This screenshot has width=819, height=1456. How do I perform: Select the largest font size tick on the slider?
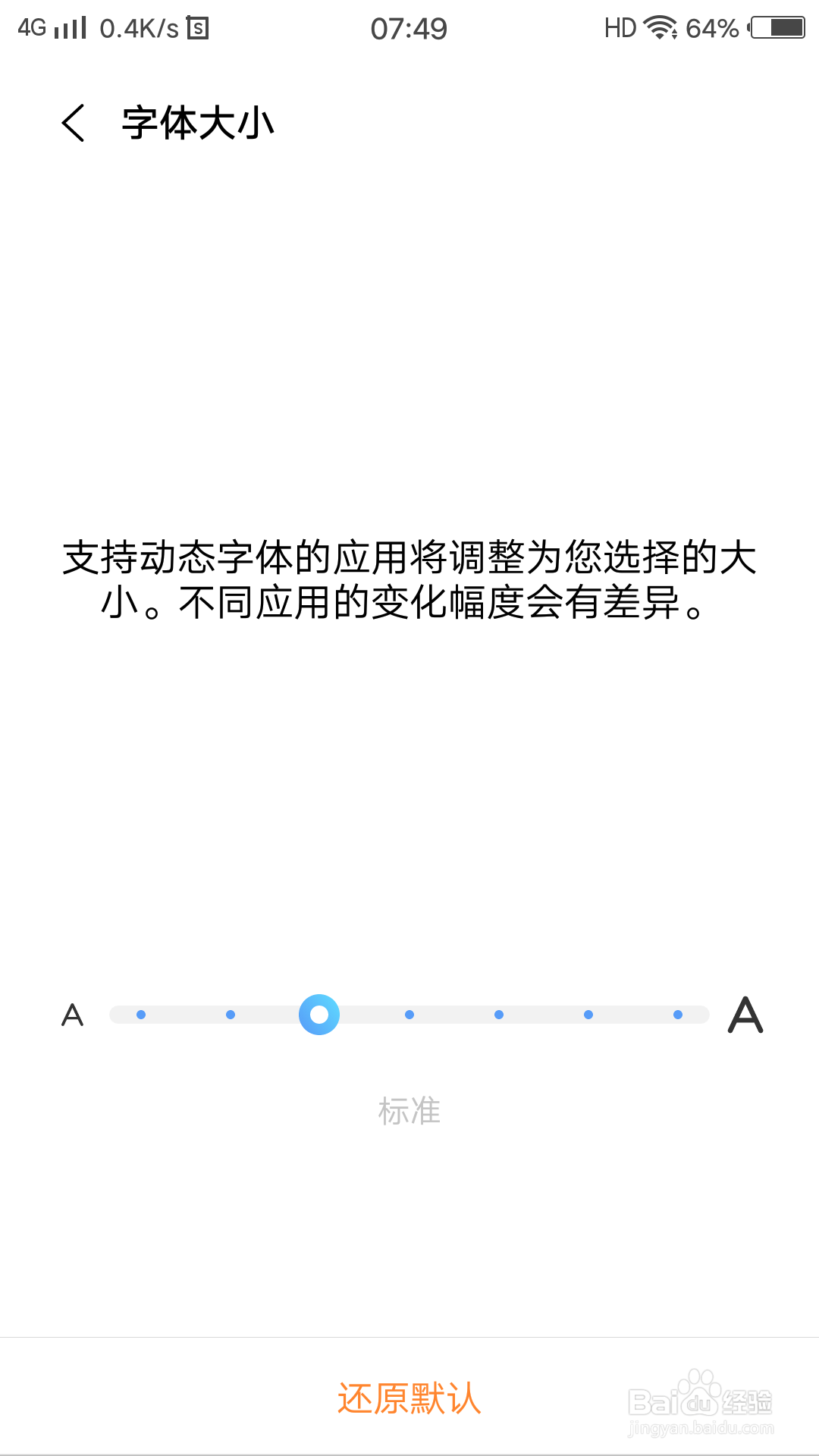(x=677, y=1015)
